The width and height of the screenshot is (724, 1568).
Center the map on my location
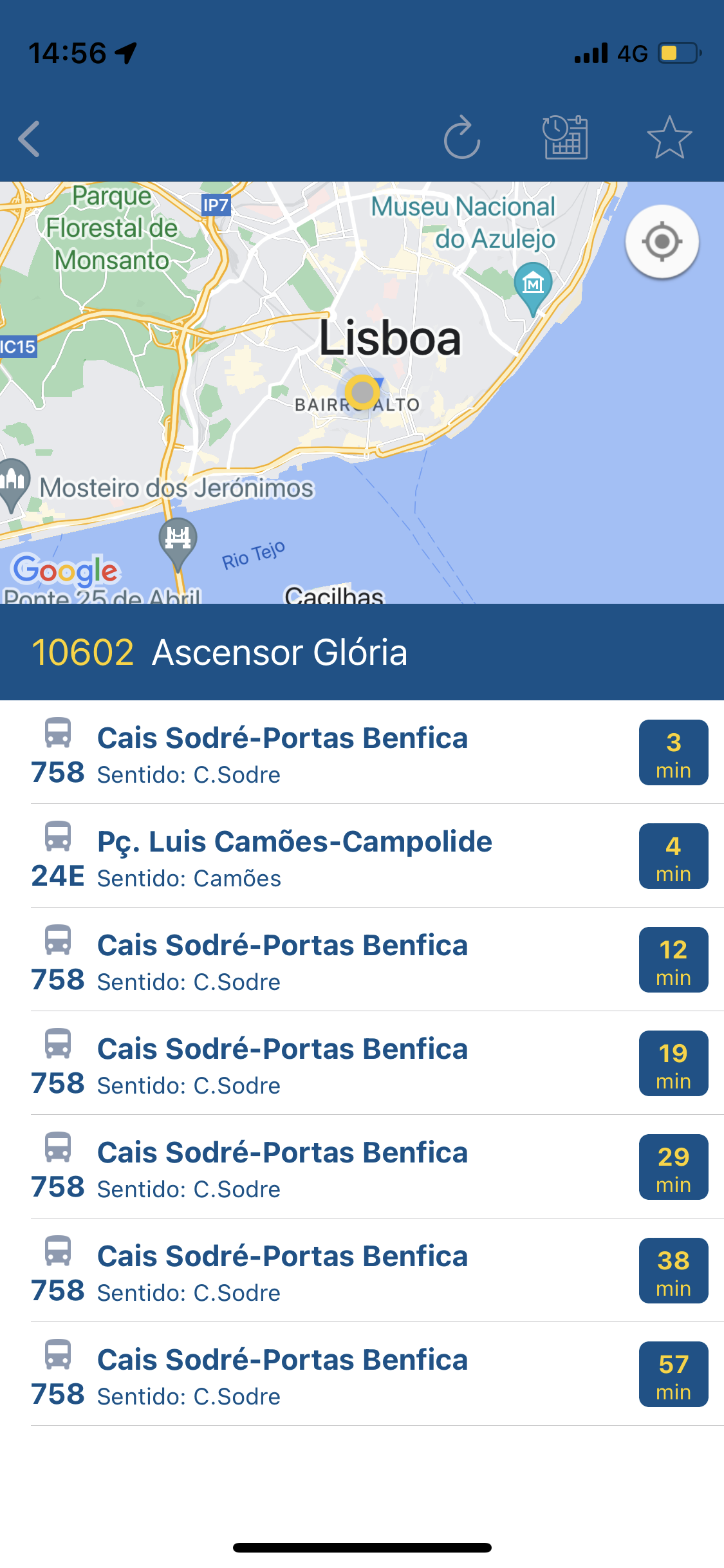[662, 242]
